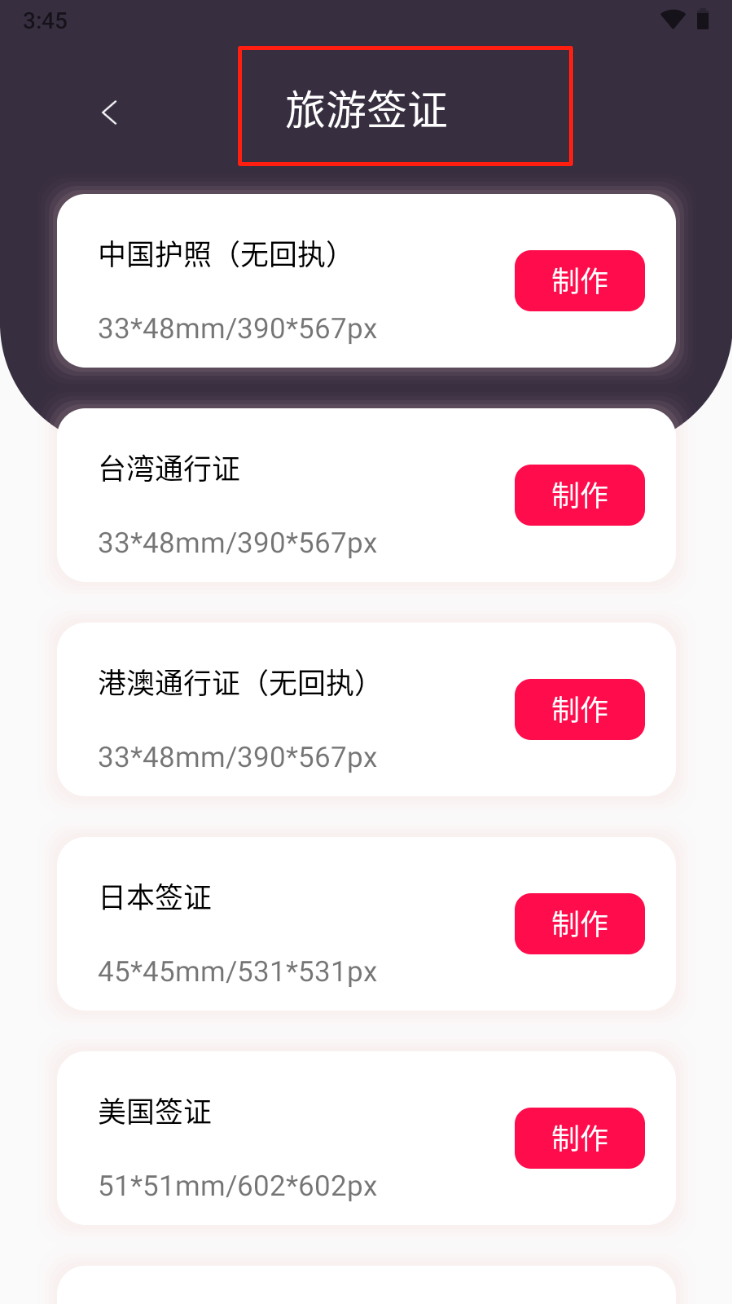Tap 制作 for 美国签证
Viewport: 732px width, 1304px height.
(x=579, y=1138)
